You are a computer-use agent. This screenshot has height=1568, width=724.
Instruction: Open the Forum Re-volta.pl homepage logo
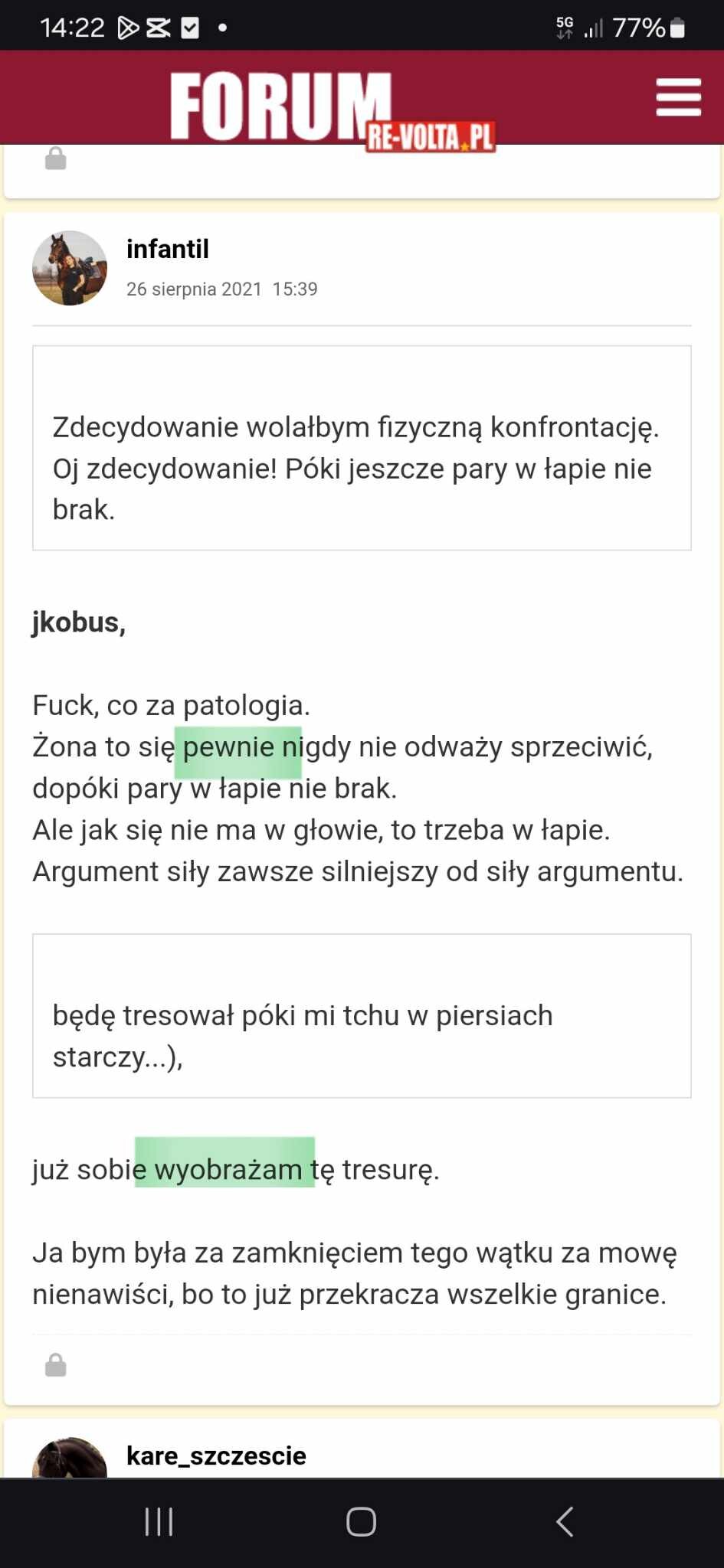click(331, 109)
